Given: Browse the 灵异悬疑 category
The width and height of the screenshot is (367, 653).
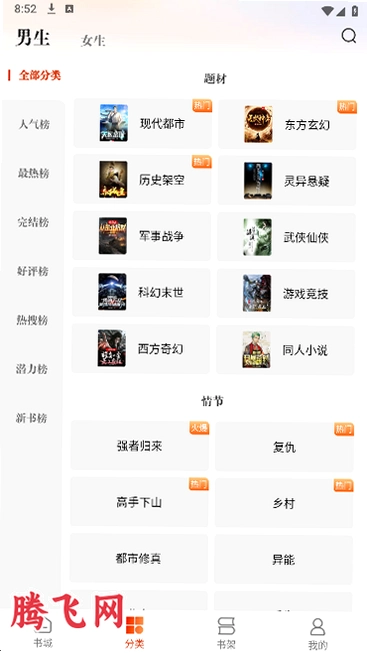Looking at the screenshot, I should 287,181.
